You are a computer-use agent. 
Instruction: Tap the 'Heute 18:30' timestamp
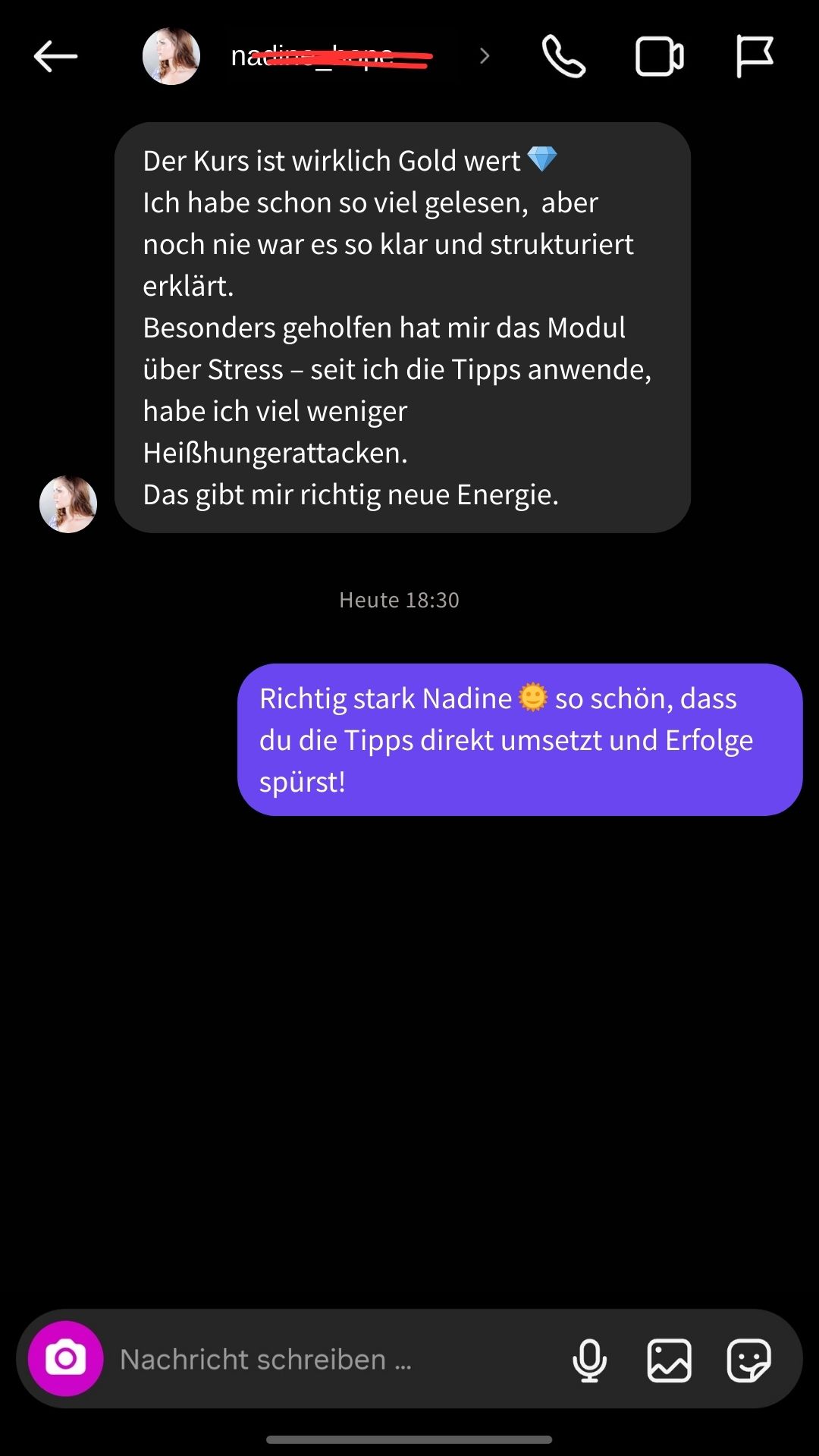pyautogui.click(x=399, y=599)
